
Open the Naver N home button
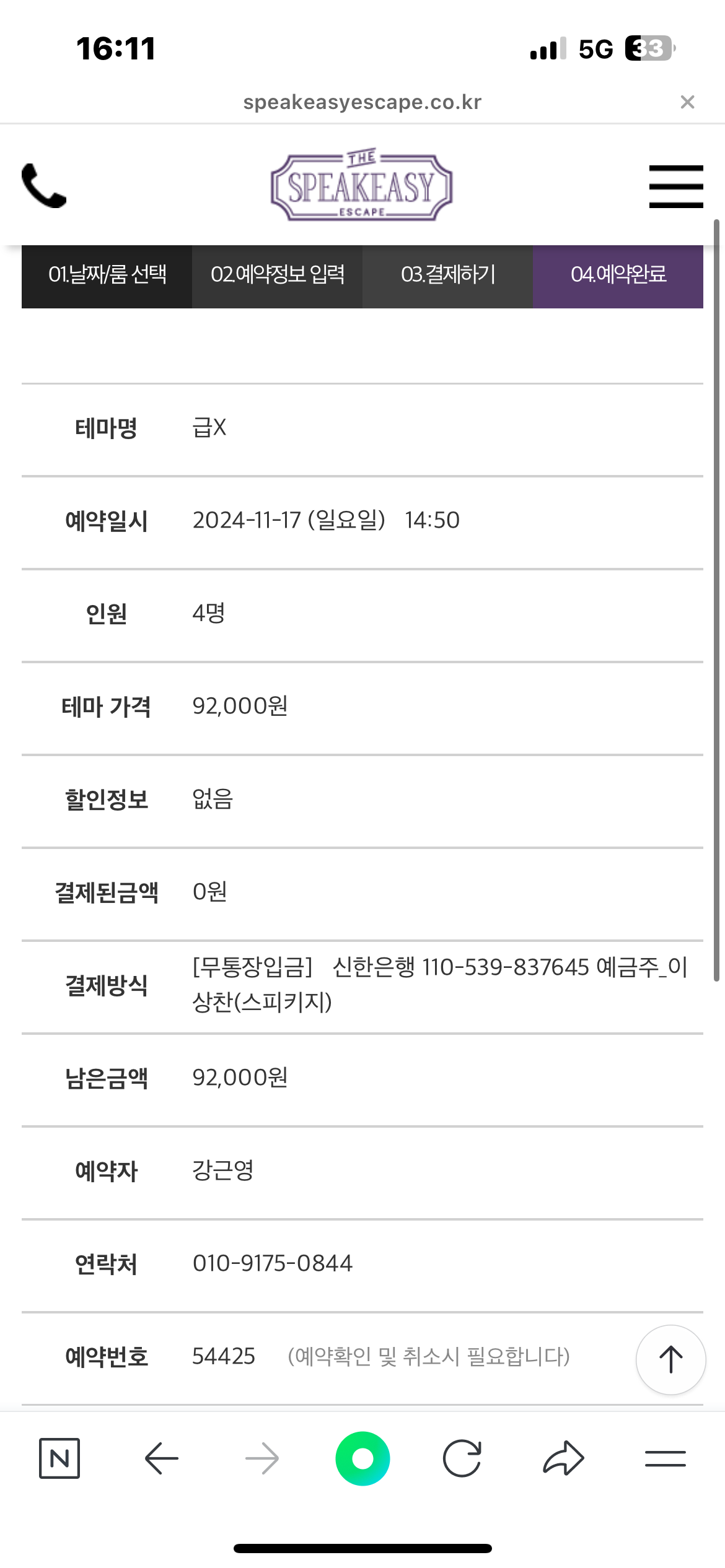[59, 1458]
